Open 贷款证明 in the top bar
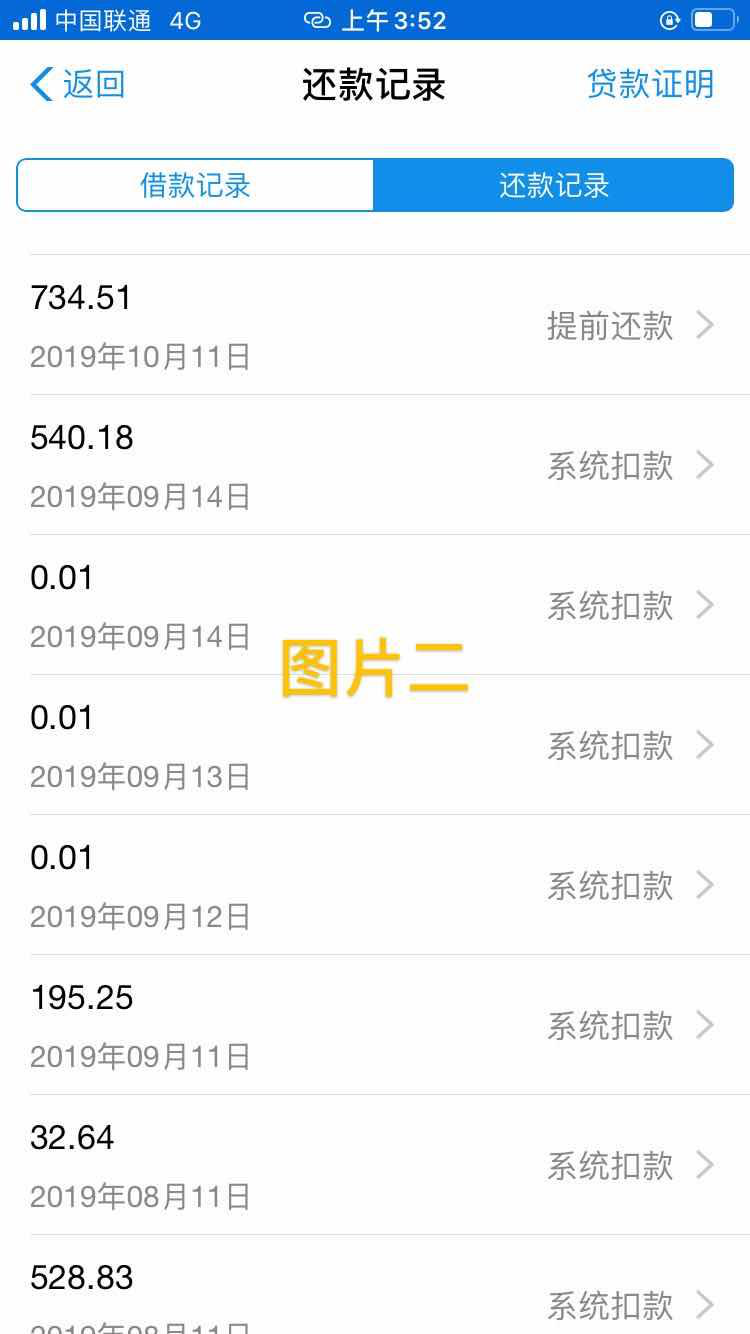 (651, 85)
